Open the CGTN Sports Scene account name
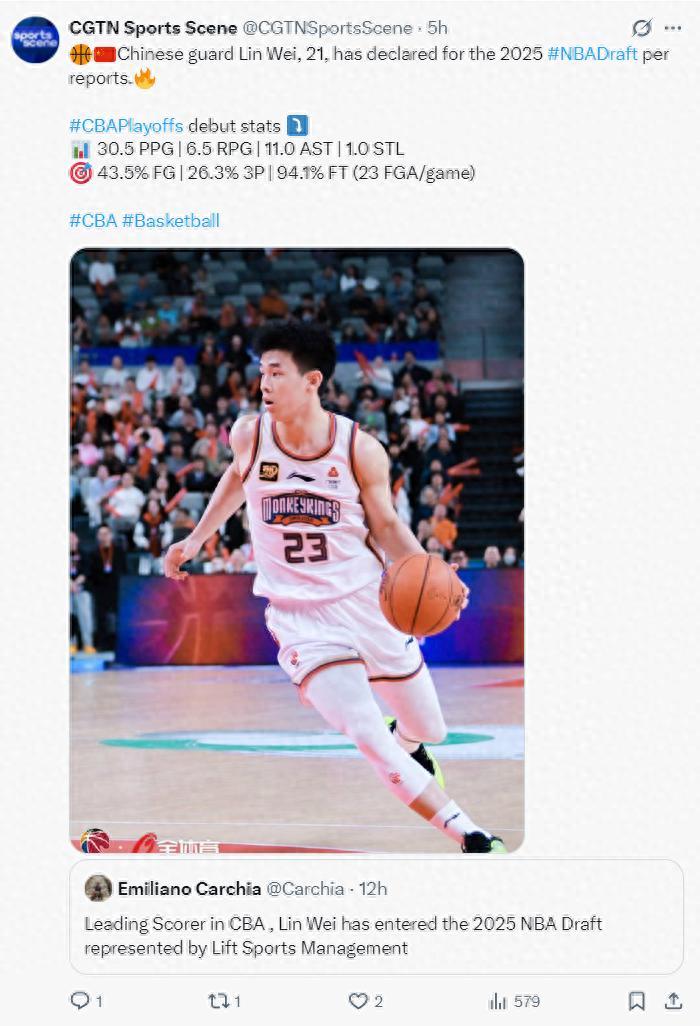 pyautogui.click(x=153, y=28)
